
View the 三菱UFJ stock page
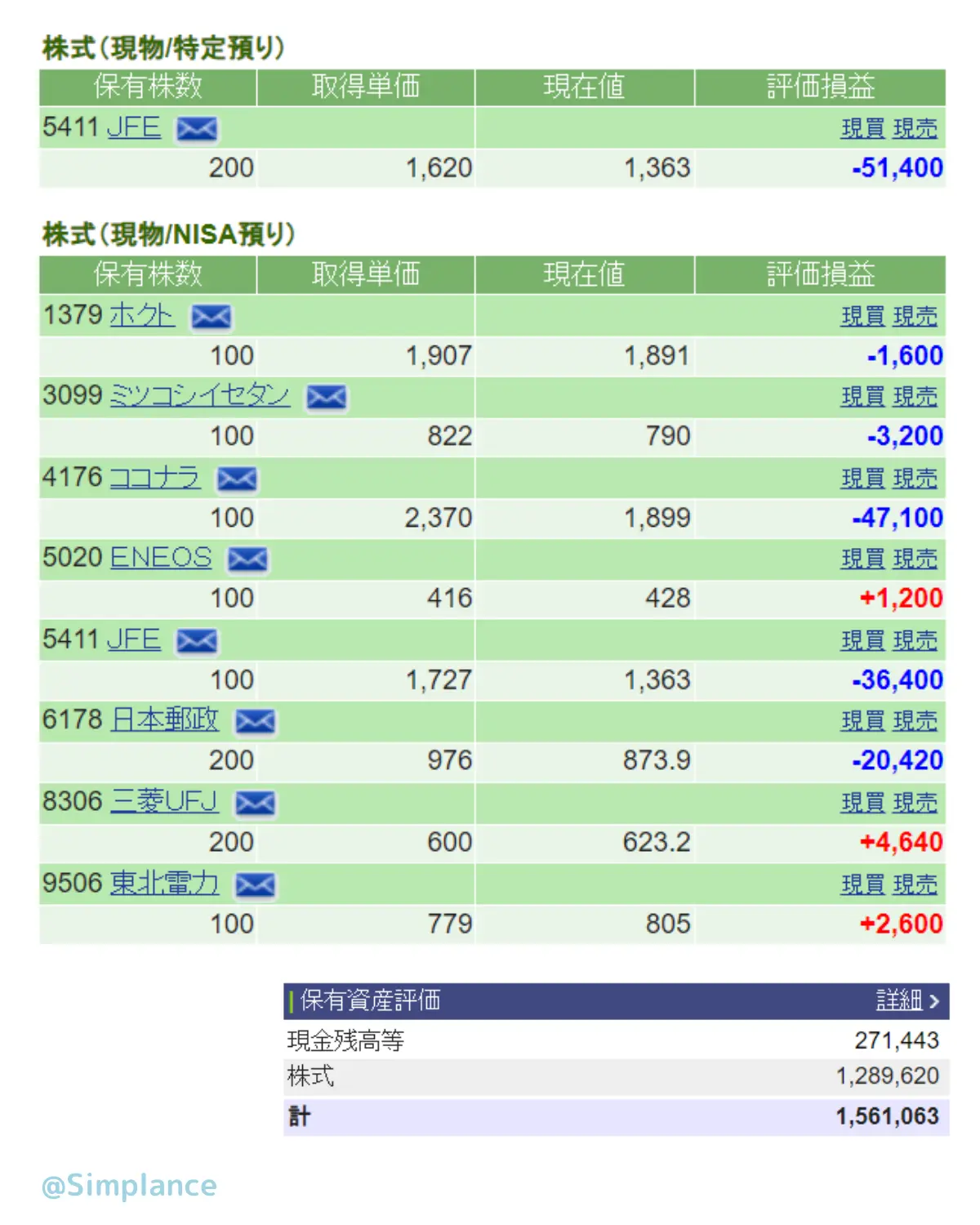(164, 801)
